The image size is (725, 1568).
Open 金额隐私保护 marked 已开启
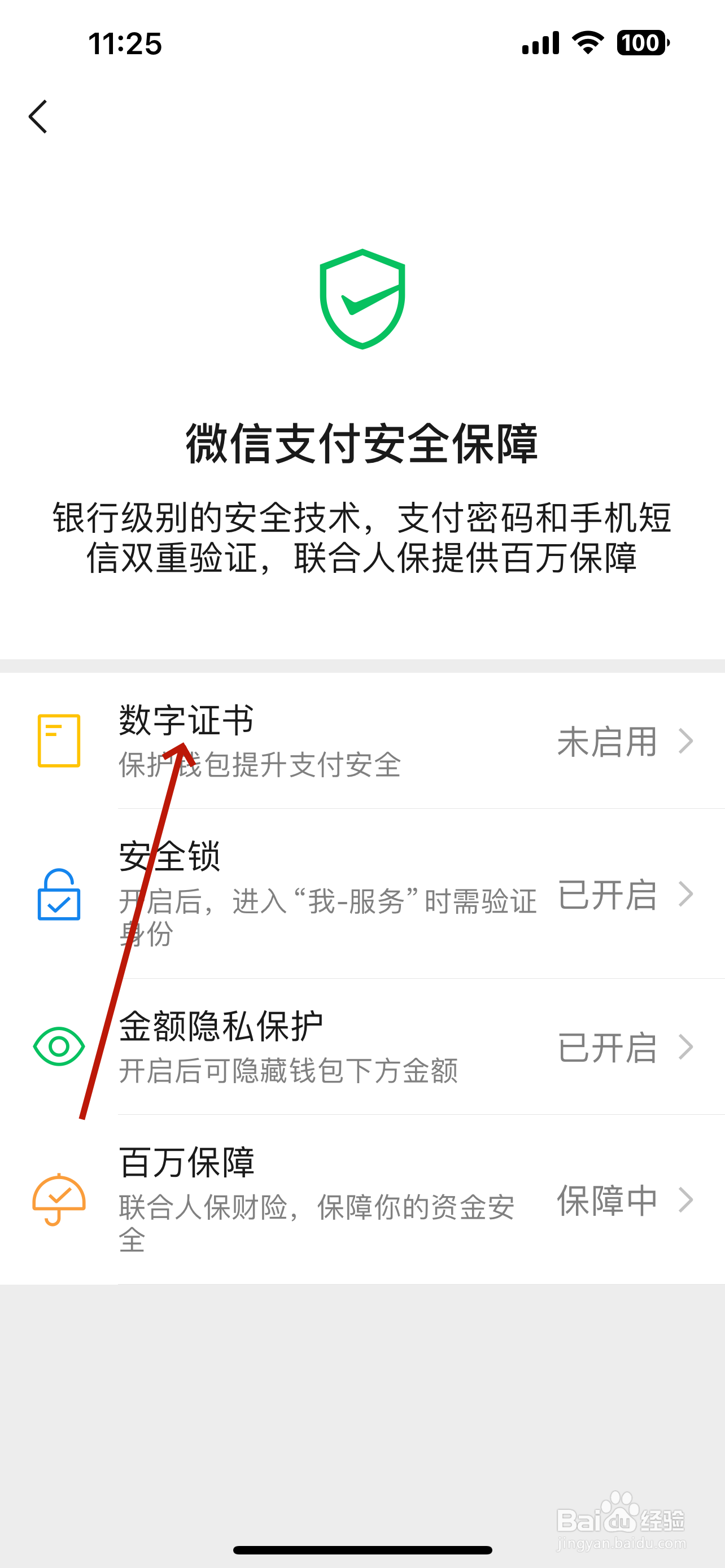click(x=365, y=1047)
